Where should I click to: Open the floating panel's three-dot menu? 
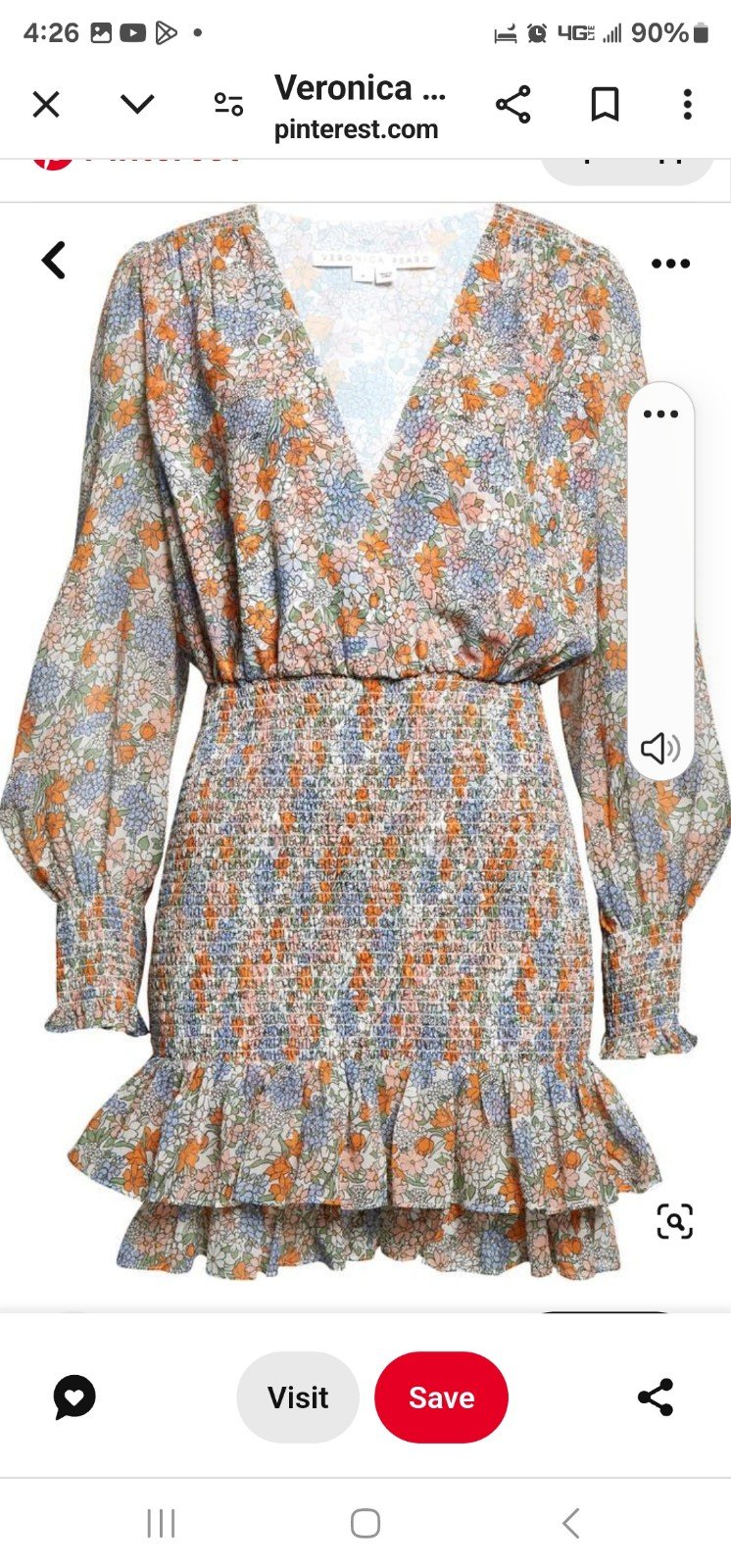click(x=660, y=415)
